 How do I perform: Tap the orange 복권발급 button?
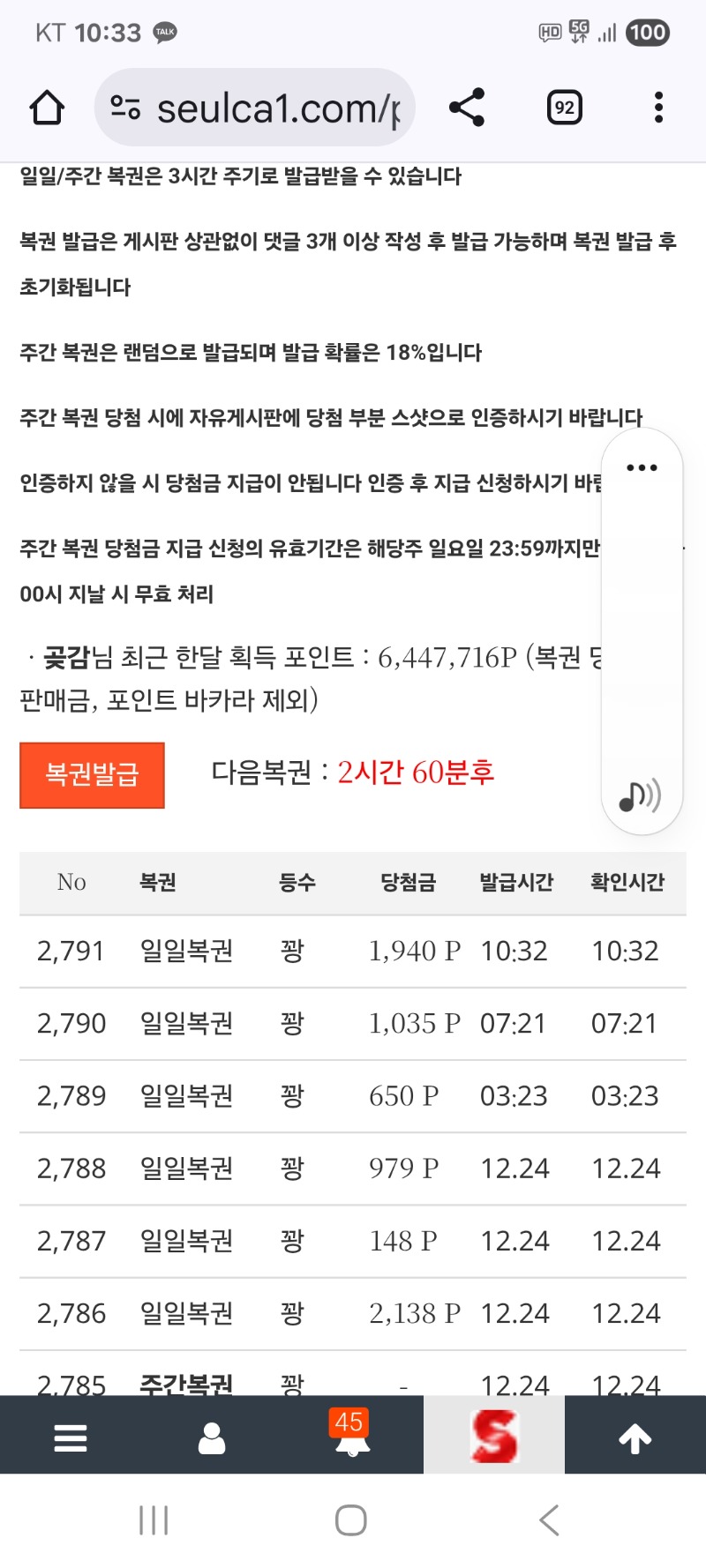[92, 775]
